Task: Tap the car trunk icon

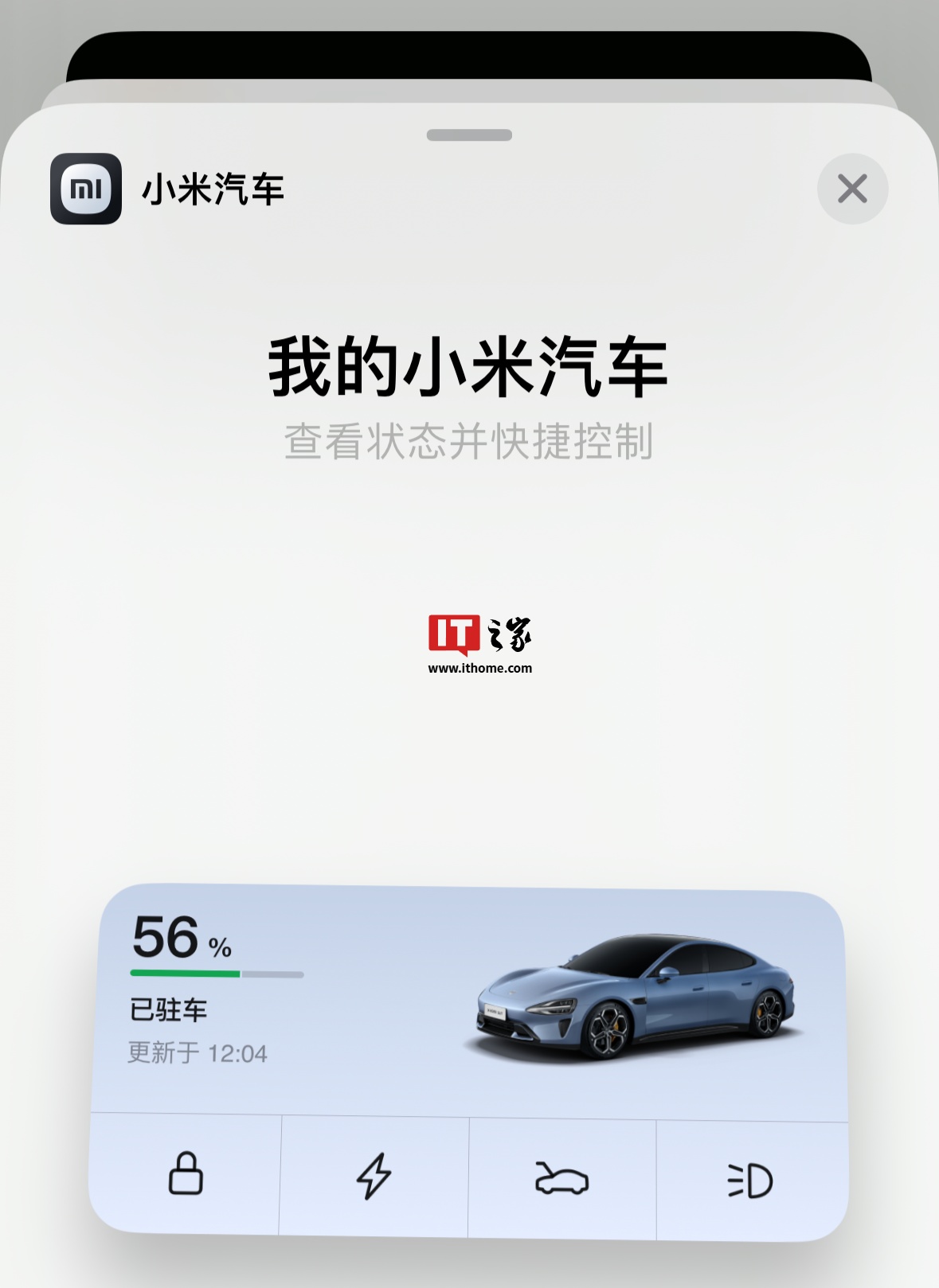Action: point(561,1179)
